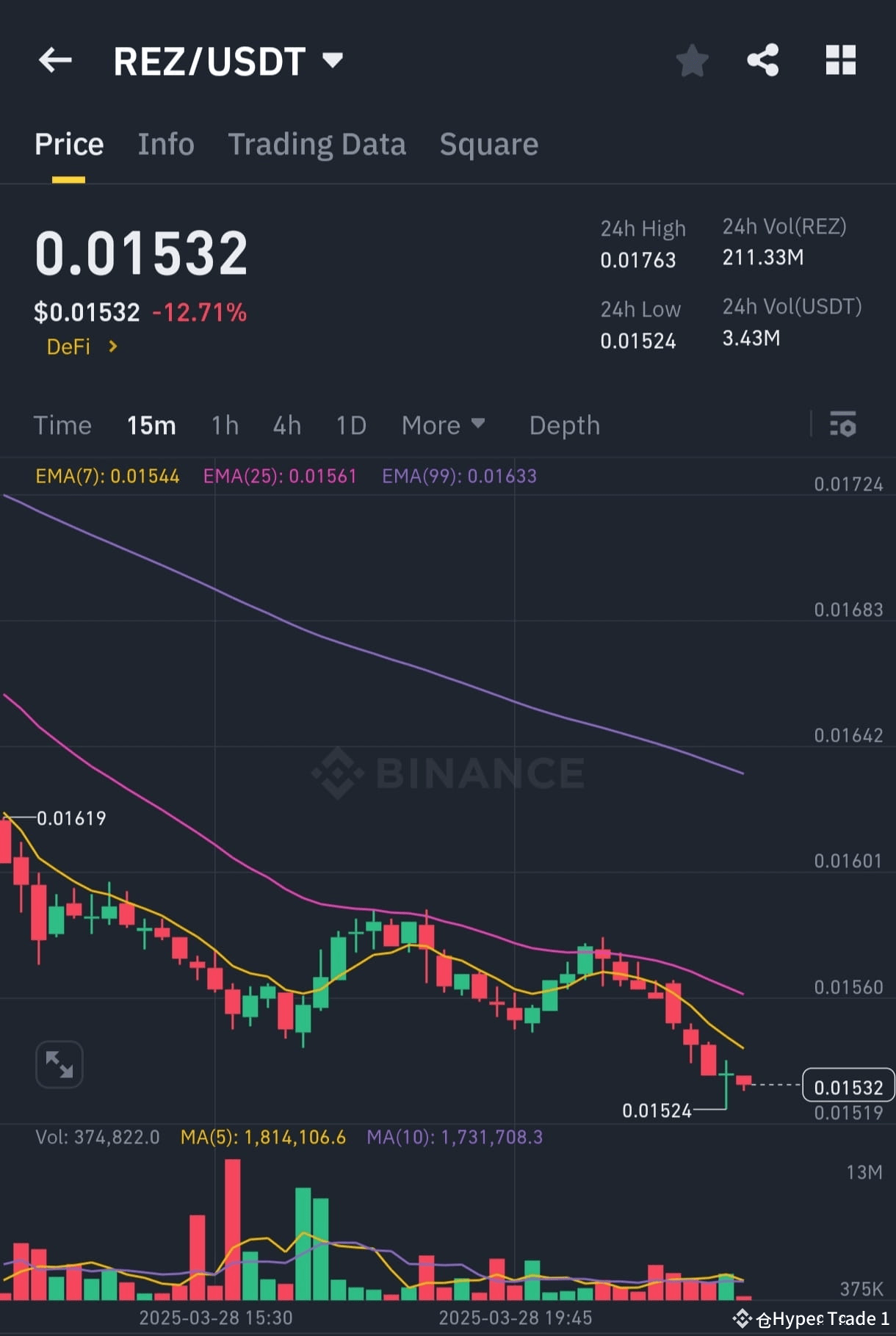
Task: Open the Time interval selector
Action: point(62,425)
